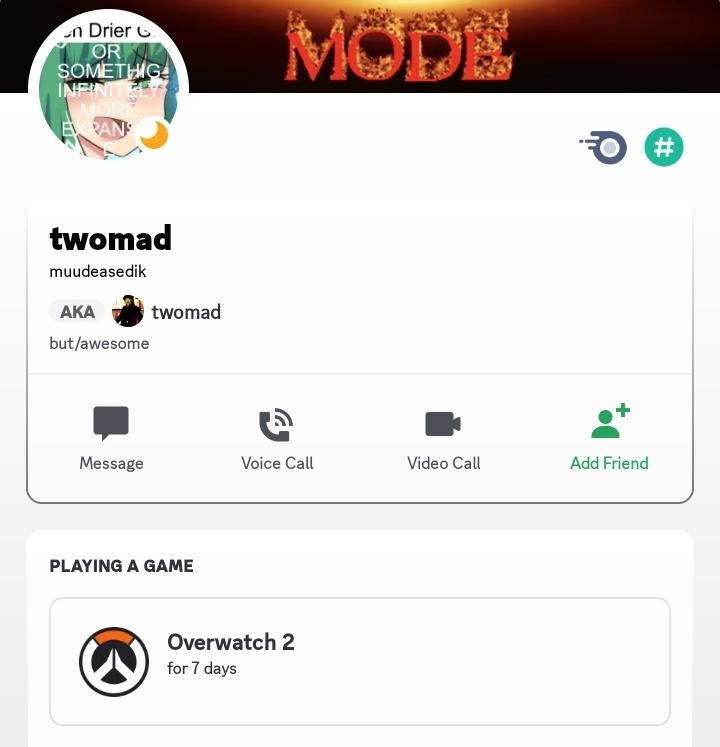Image resolution: width=720 pixels, height=747 pixels.
Task: Start a voice call with twomad
Action: [277, 438]
